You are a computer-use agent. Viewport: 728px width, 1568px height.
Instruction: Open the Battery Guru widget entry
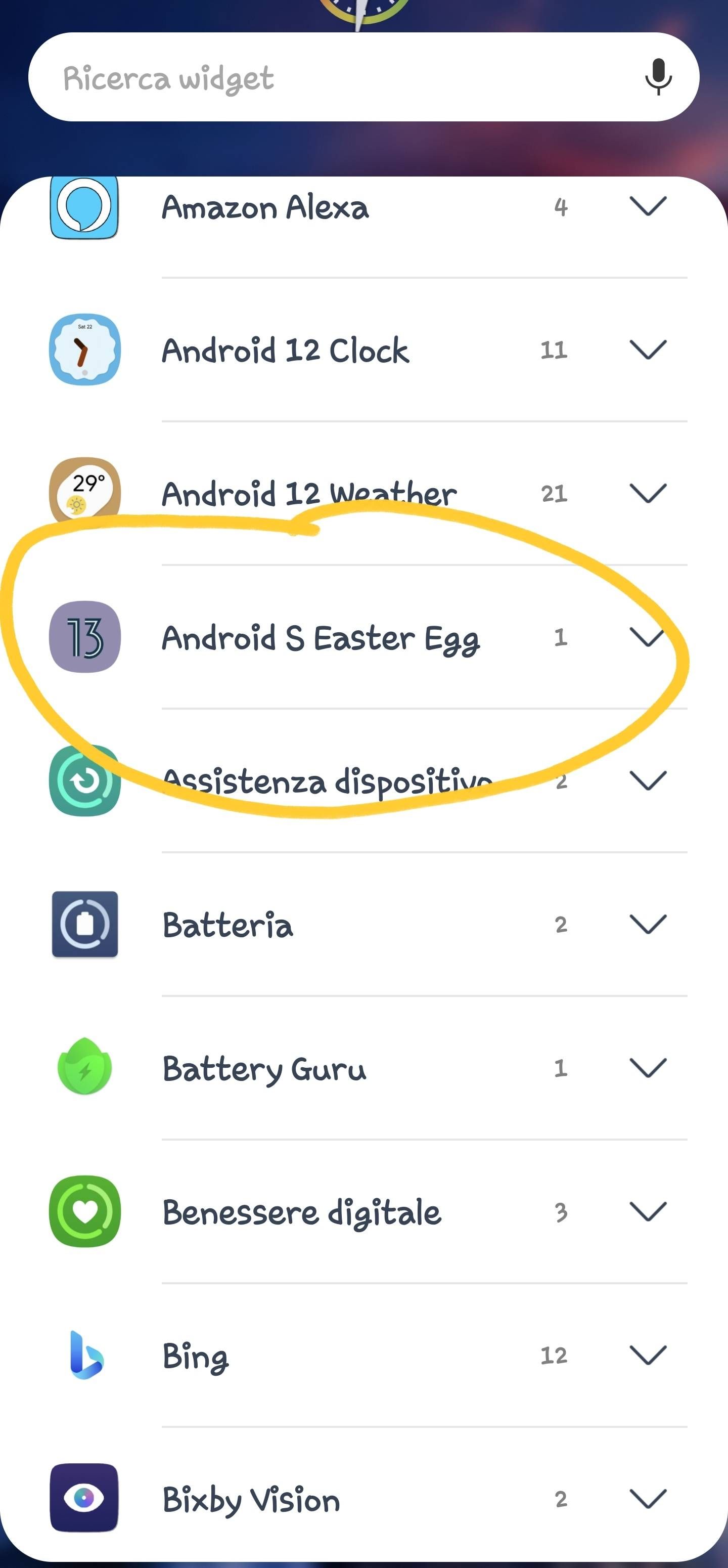365,1068
